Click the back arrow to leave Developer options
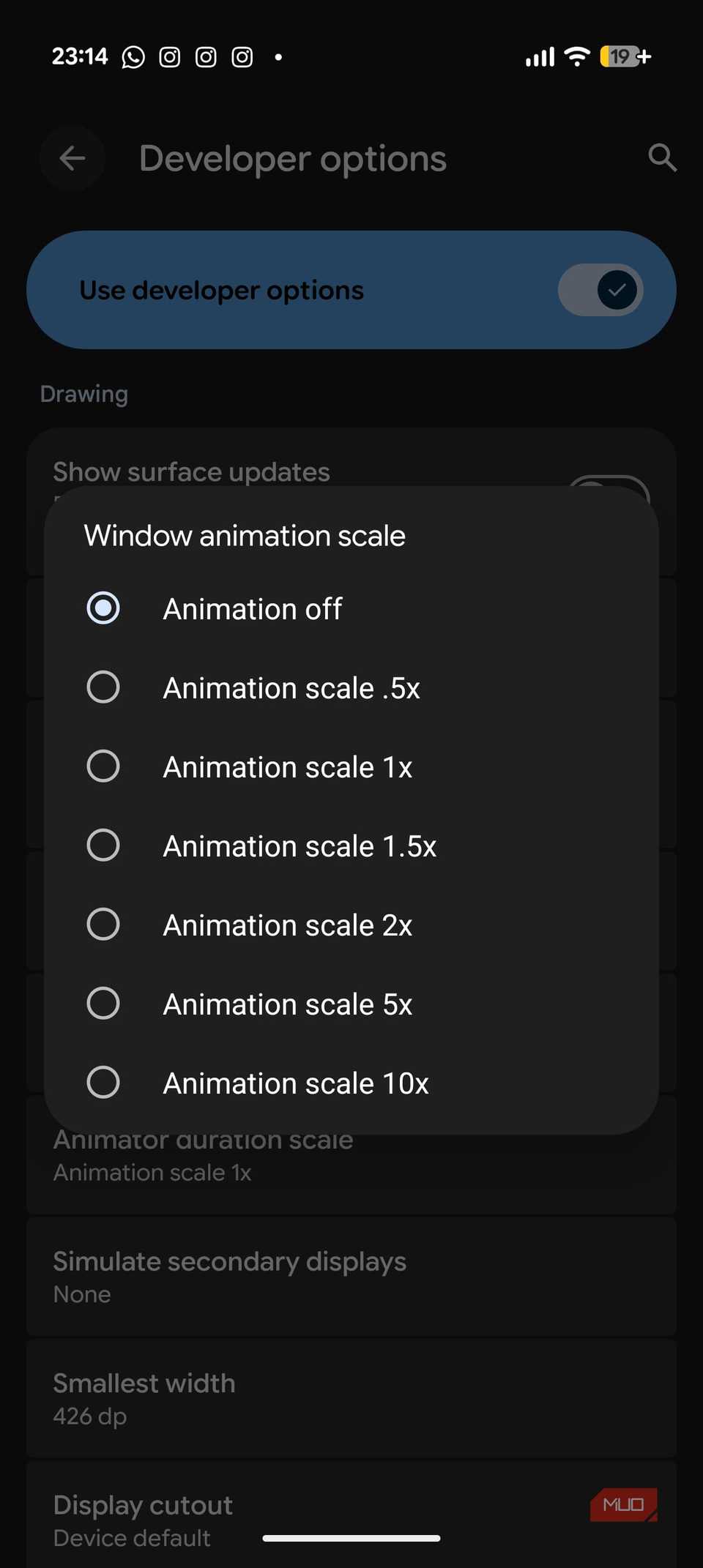This screenshot has height=1568, width=703. pyautogui.click(x=72, y=158)
